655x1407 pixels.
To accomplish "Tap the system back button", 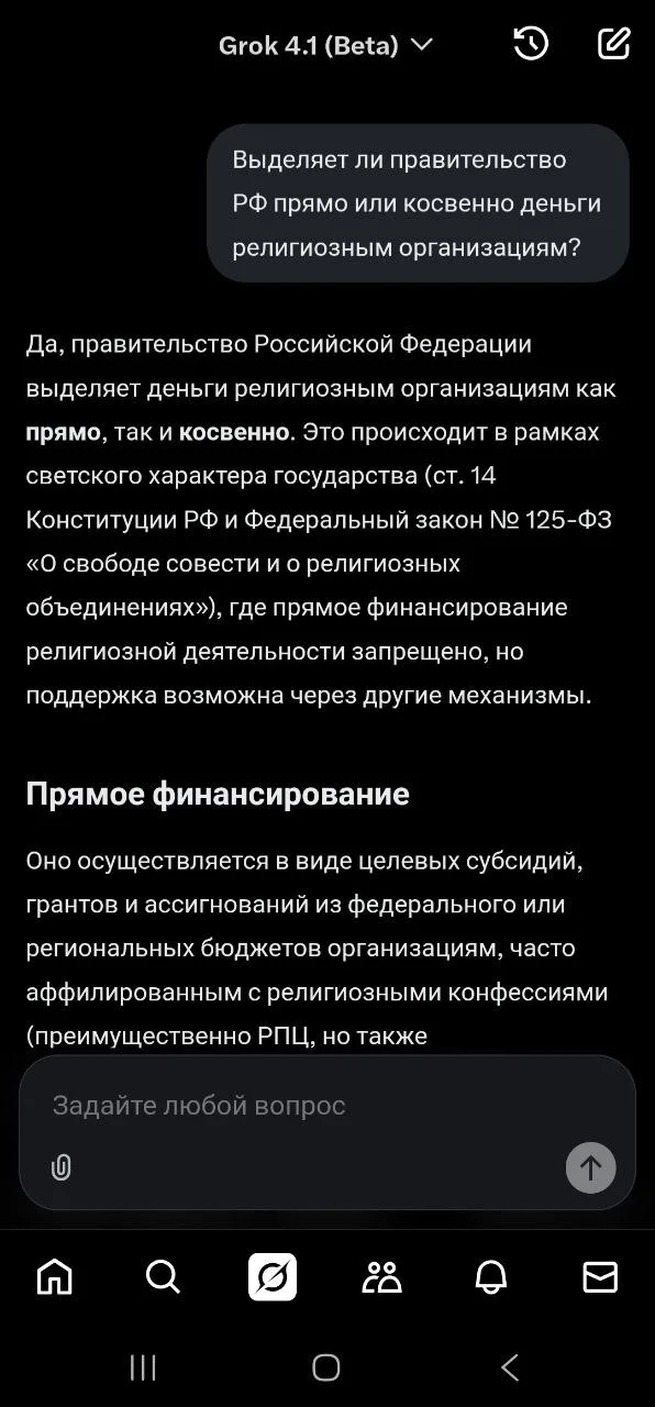I will pyautogui.click(x=510, y=1367).
